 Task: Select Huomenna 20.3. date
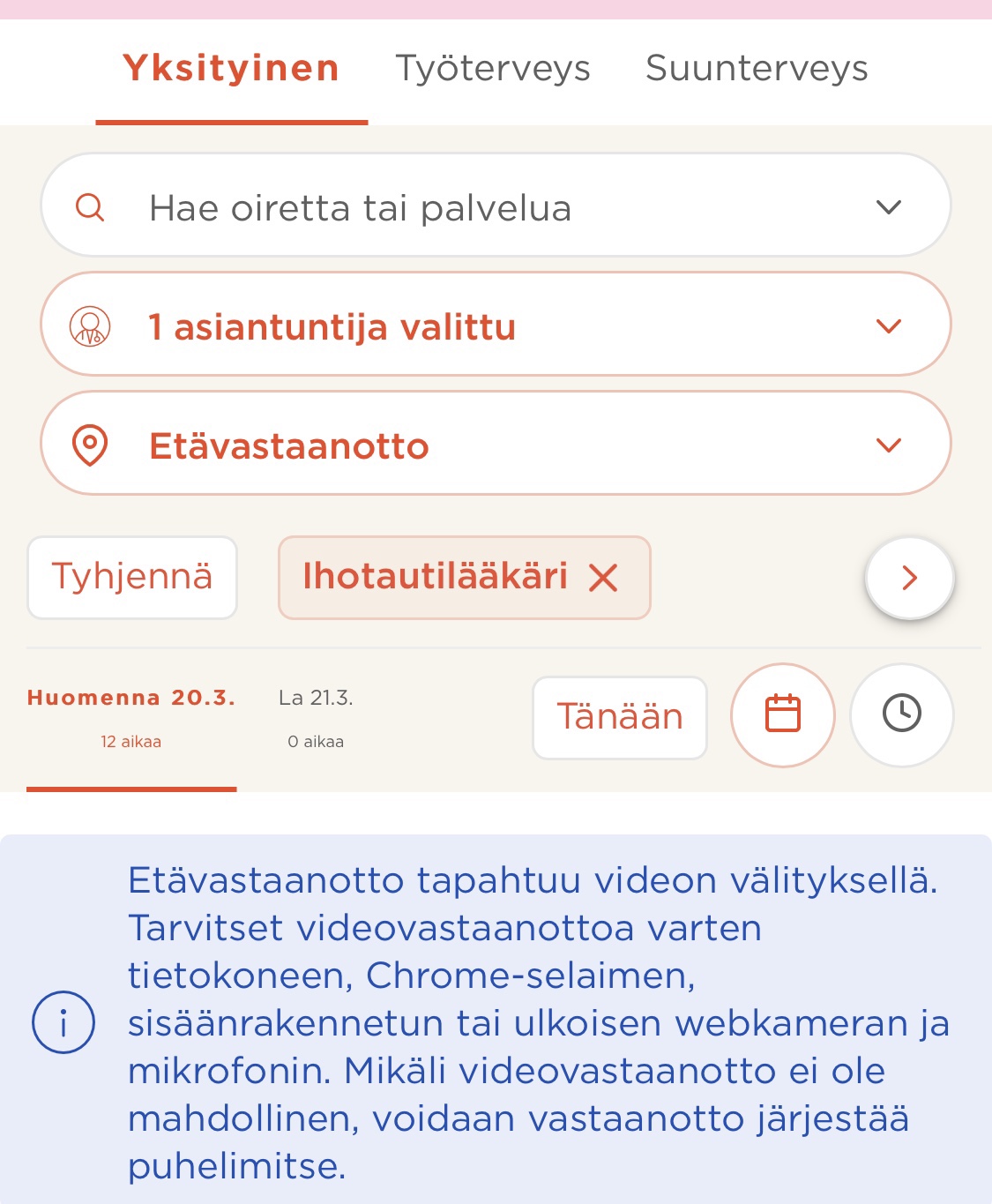pyautogui.click(x=131, y=718)
